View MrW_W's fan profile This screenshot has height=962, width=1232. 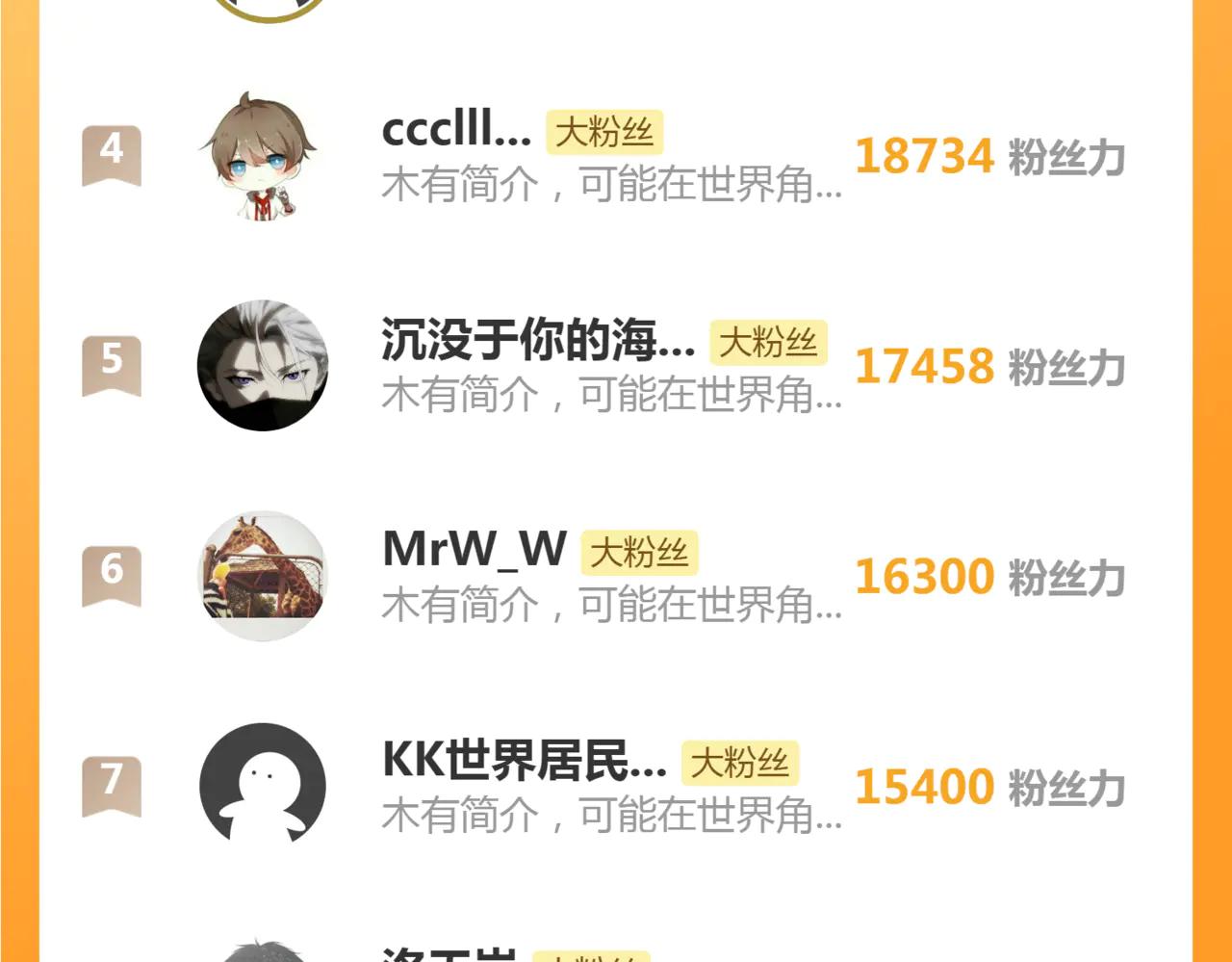click(x=475, y=550)
